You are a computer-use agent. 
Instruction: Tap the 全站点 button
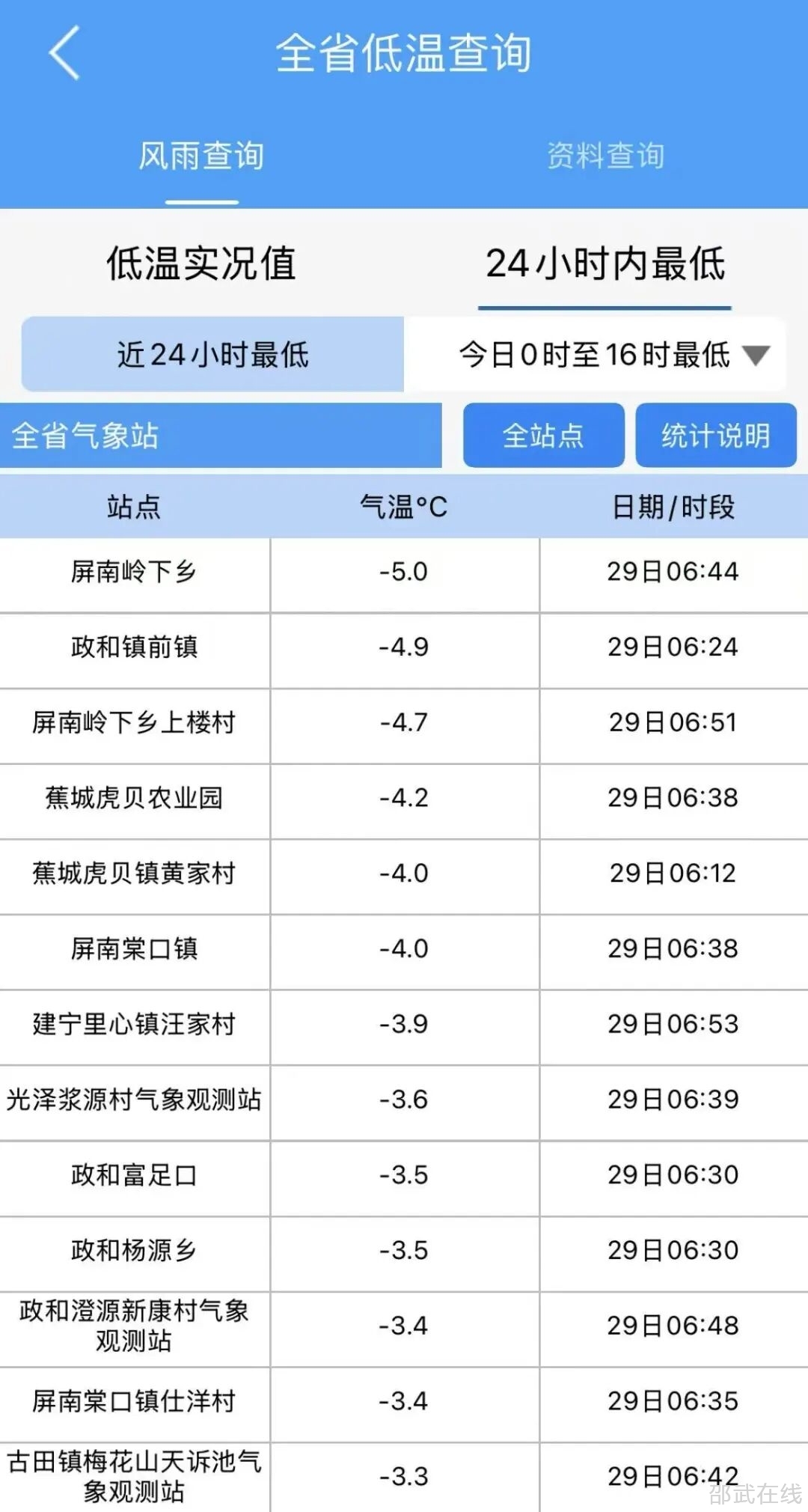point(543,436)
